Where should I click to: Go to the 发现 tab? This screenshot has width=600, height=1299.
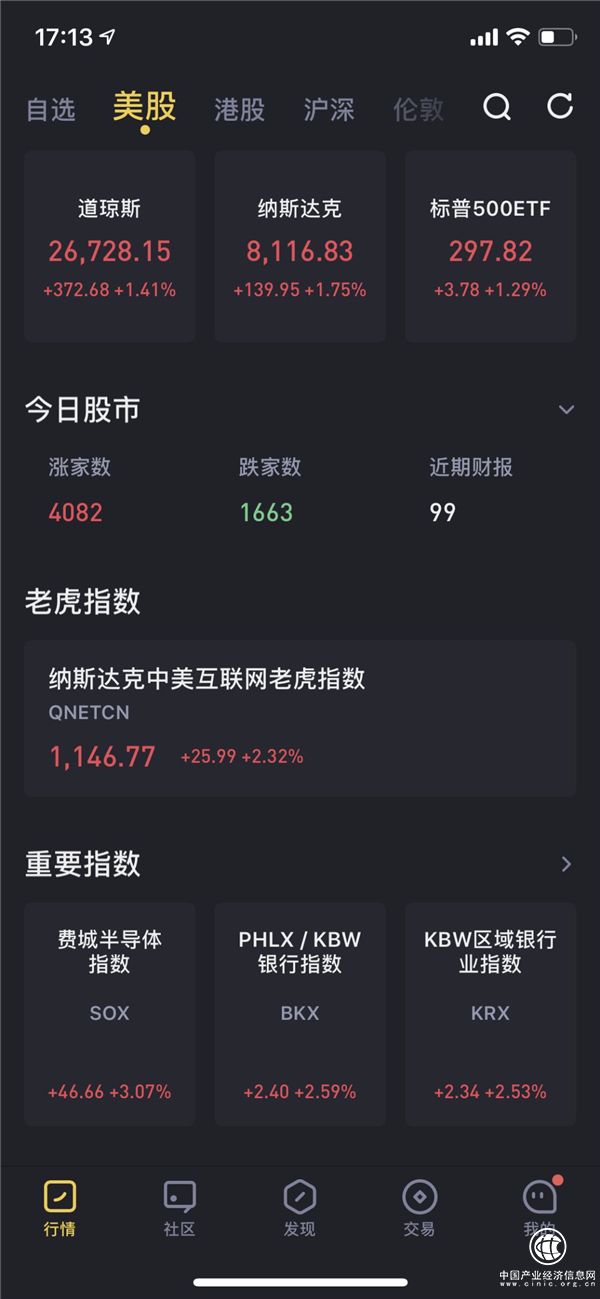(x=300, y=1207)
